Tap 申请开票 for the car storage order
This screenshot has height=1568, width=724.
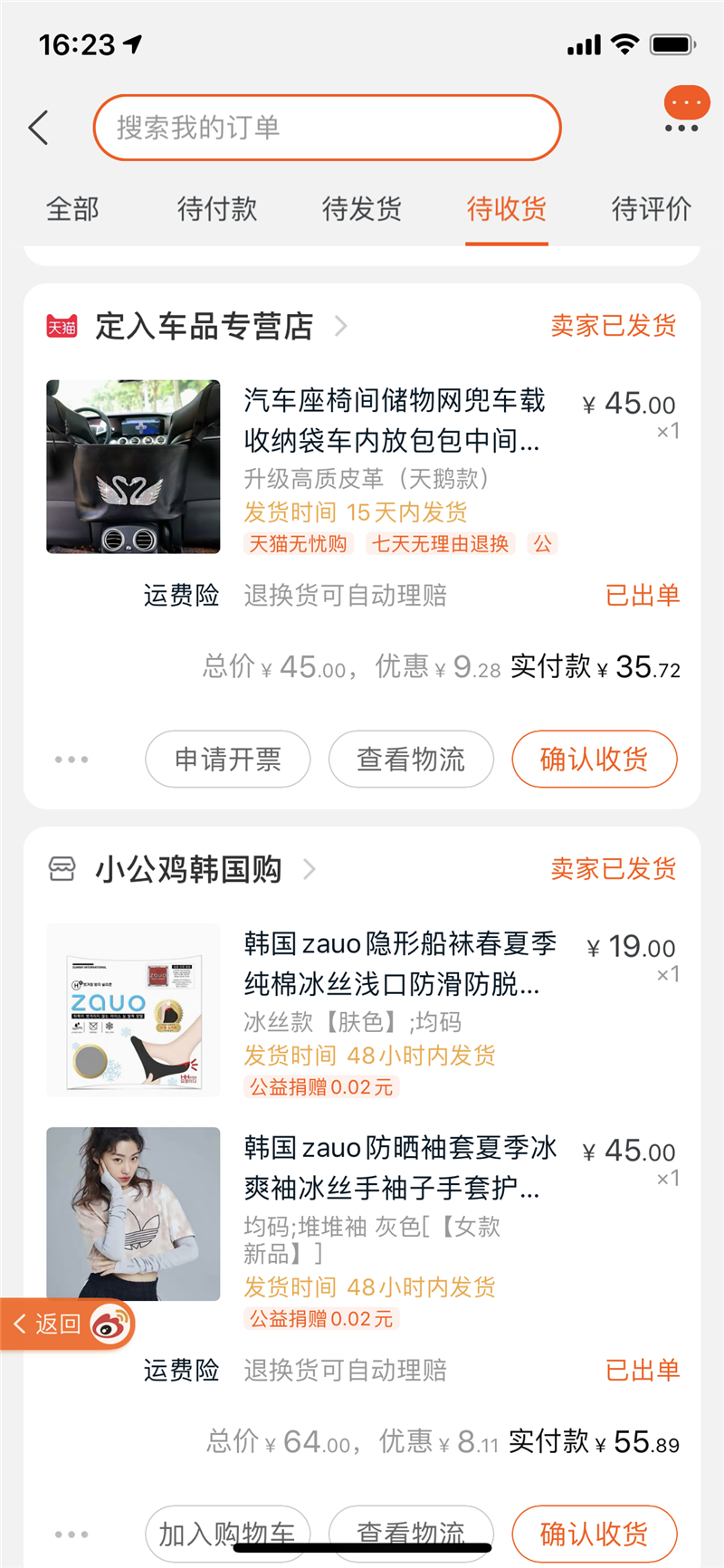tap(228, 759)
